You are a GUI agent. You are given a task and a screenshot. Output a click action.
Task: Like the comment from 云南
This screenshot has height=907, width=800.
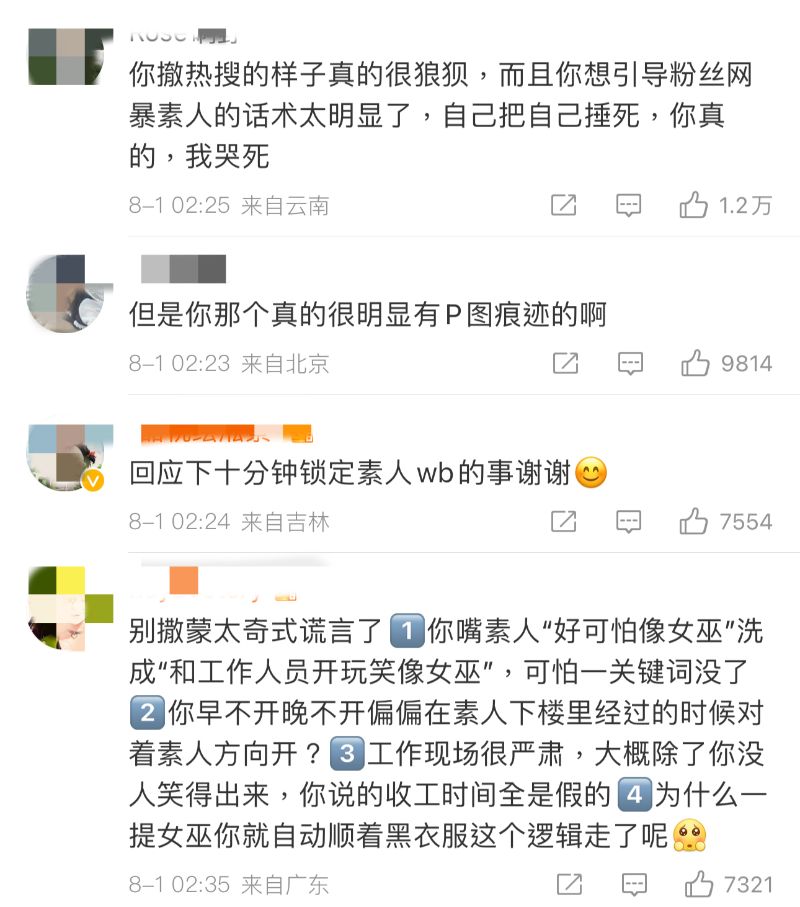(694, 205)
